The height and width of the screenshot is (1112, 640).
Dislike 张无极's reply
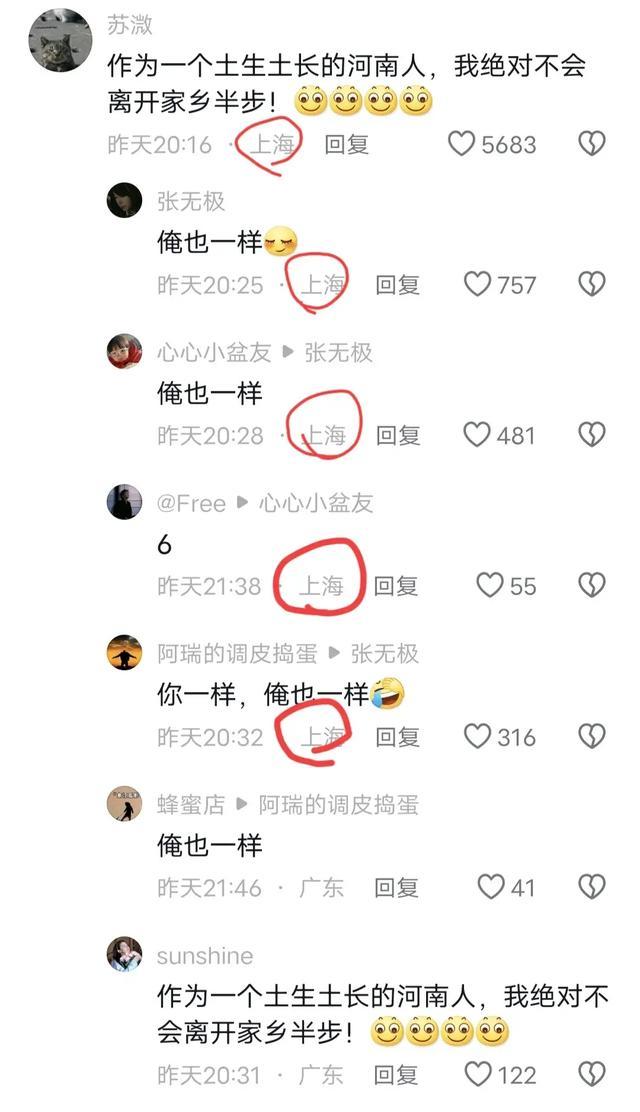[x=592, y=285]
